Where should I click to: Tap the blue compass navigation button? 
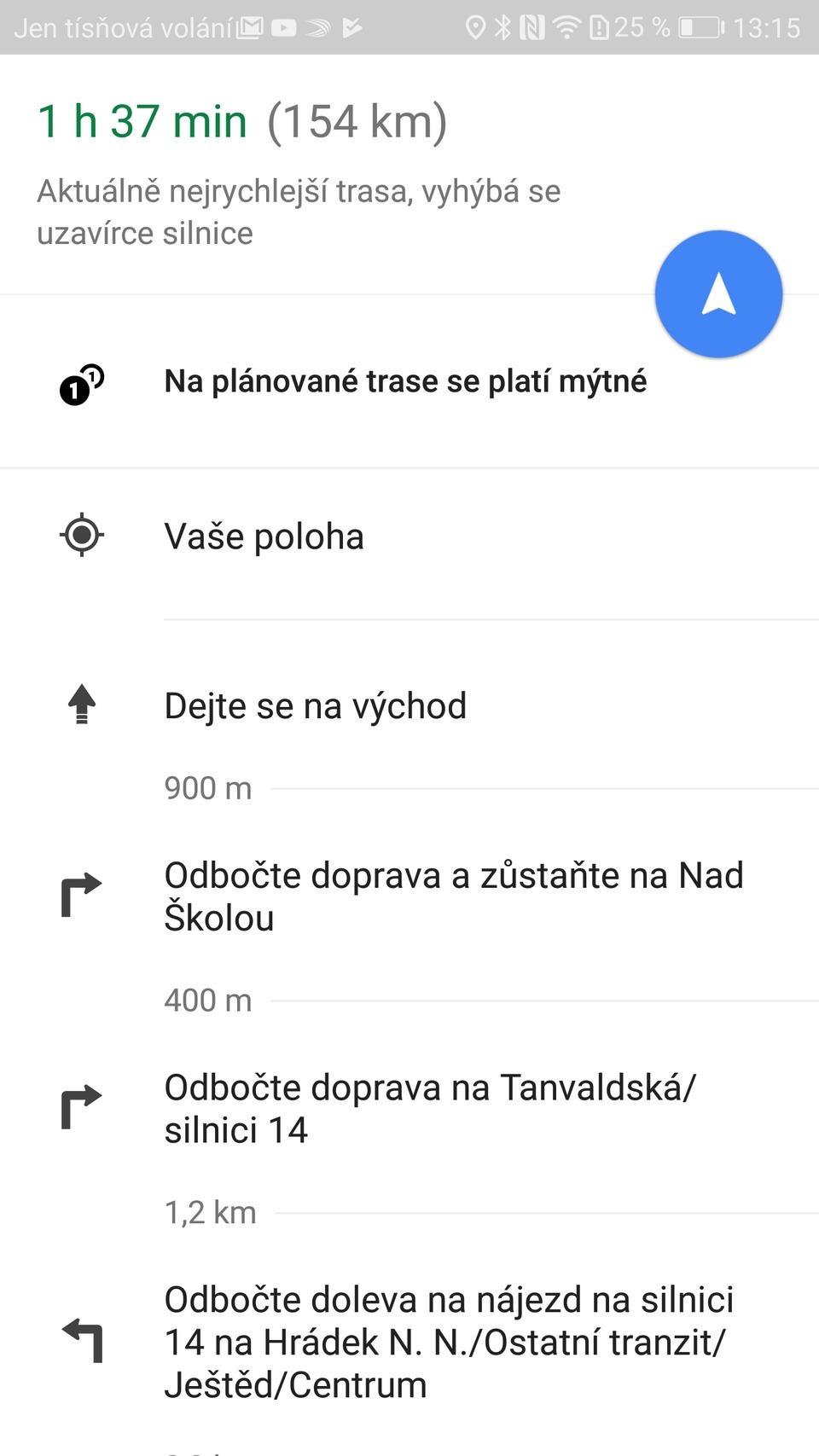(x=718, y=293)
